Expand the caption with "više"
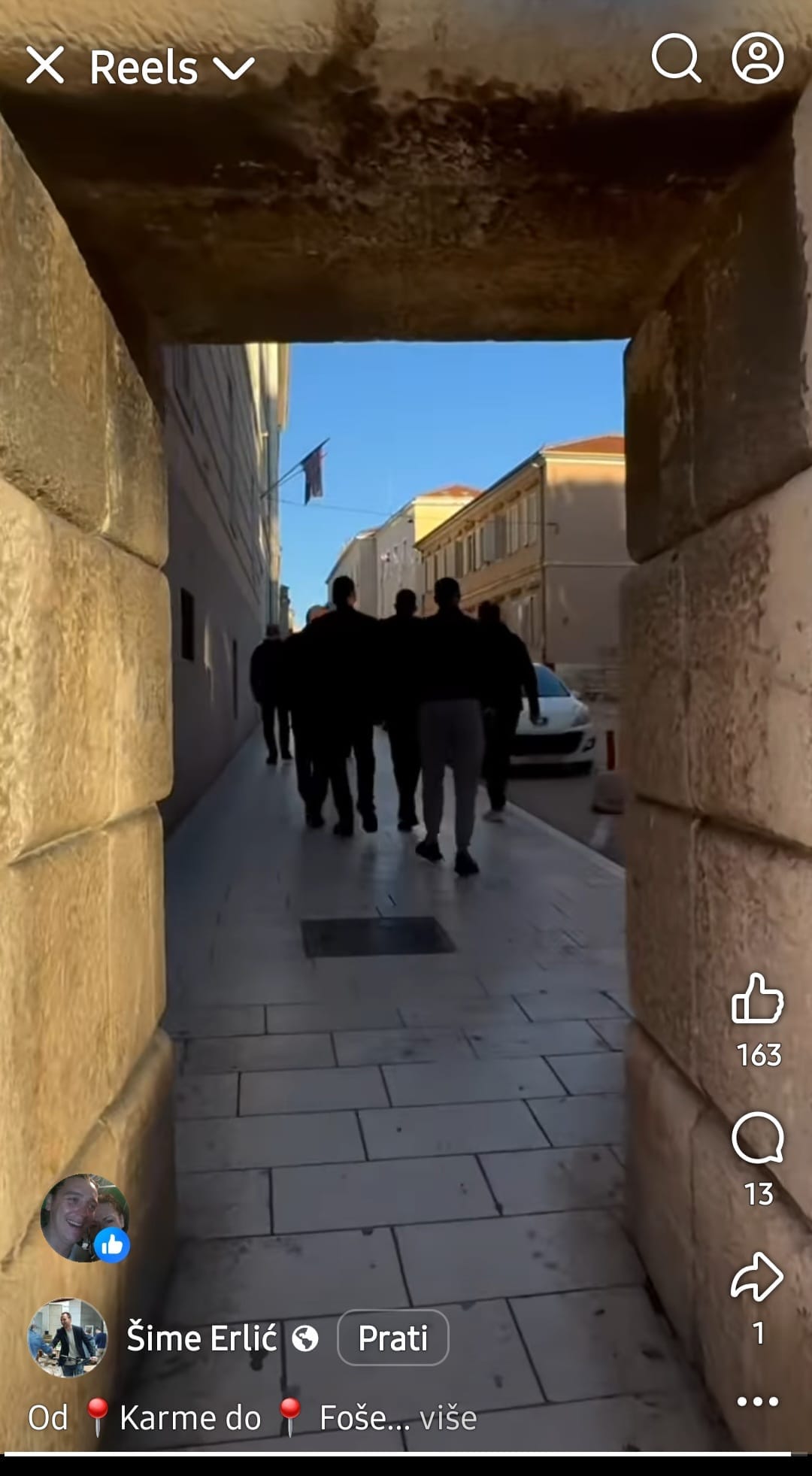The width and height of the screenshot is (812, 1476). pos(448,1418)
